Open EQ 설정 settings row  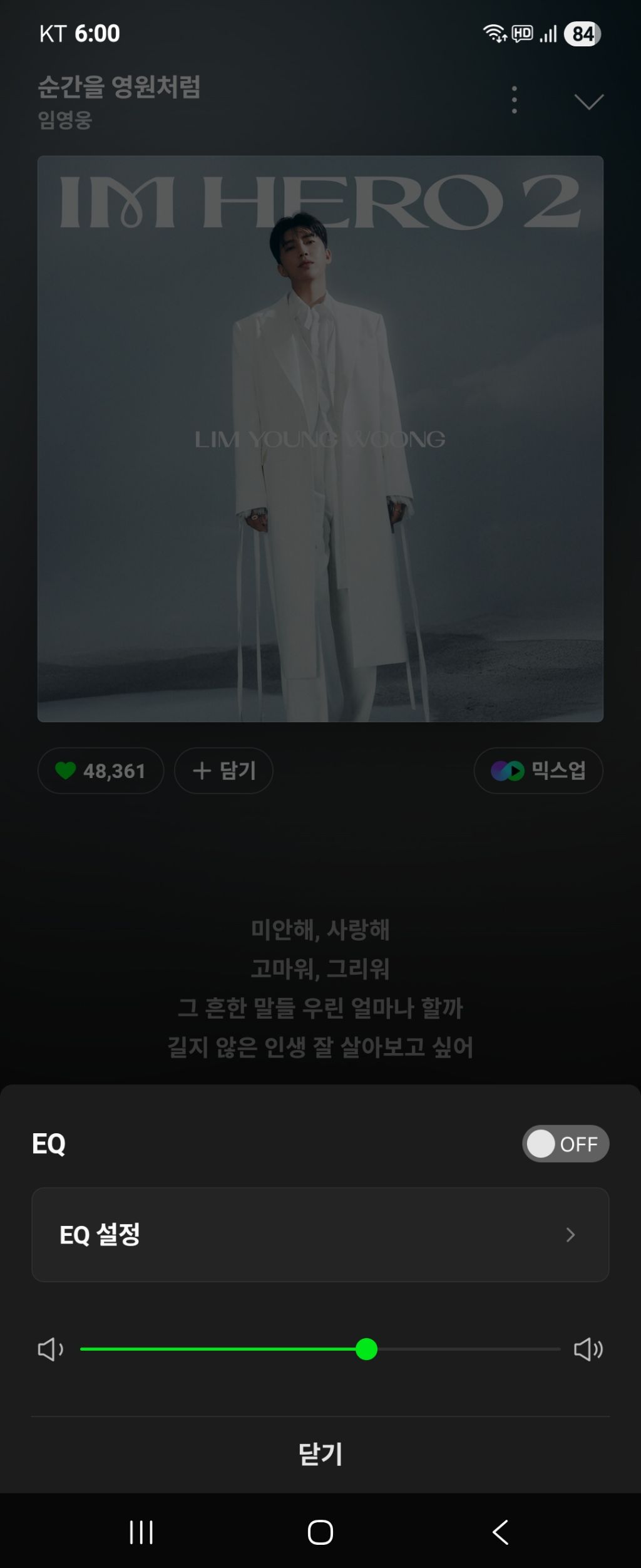(x=320, y=1235)
